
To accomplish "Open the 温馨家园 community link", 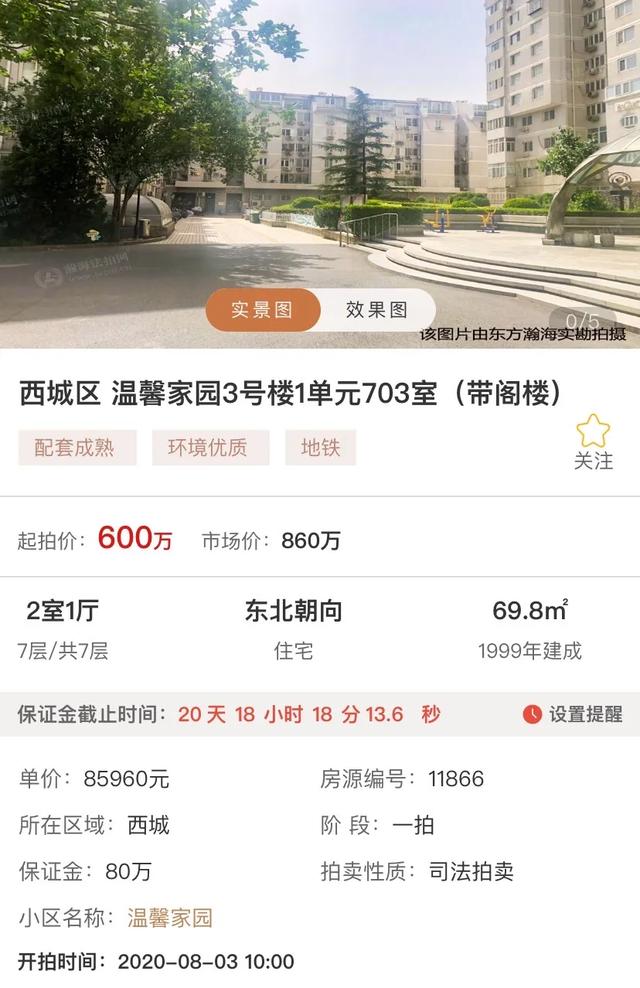I will 170,917.
